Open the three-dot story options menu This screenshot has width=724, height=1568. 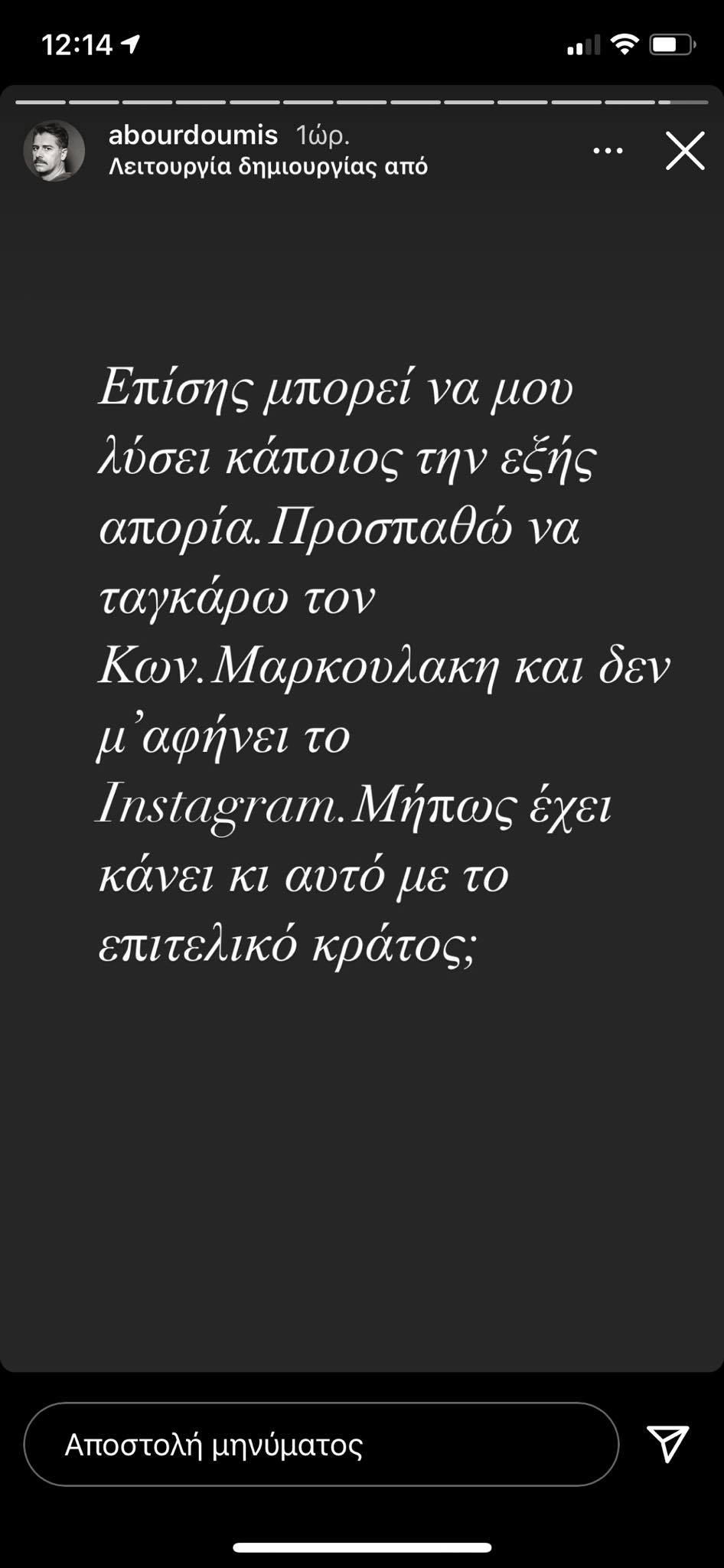[608, 151]
